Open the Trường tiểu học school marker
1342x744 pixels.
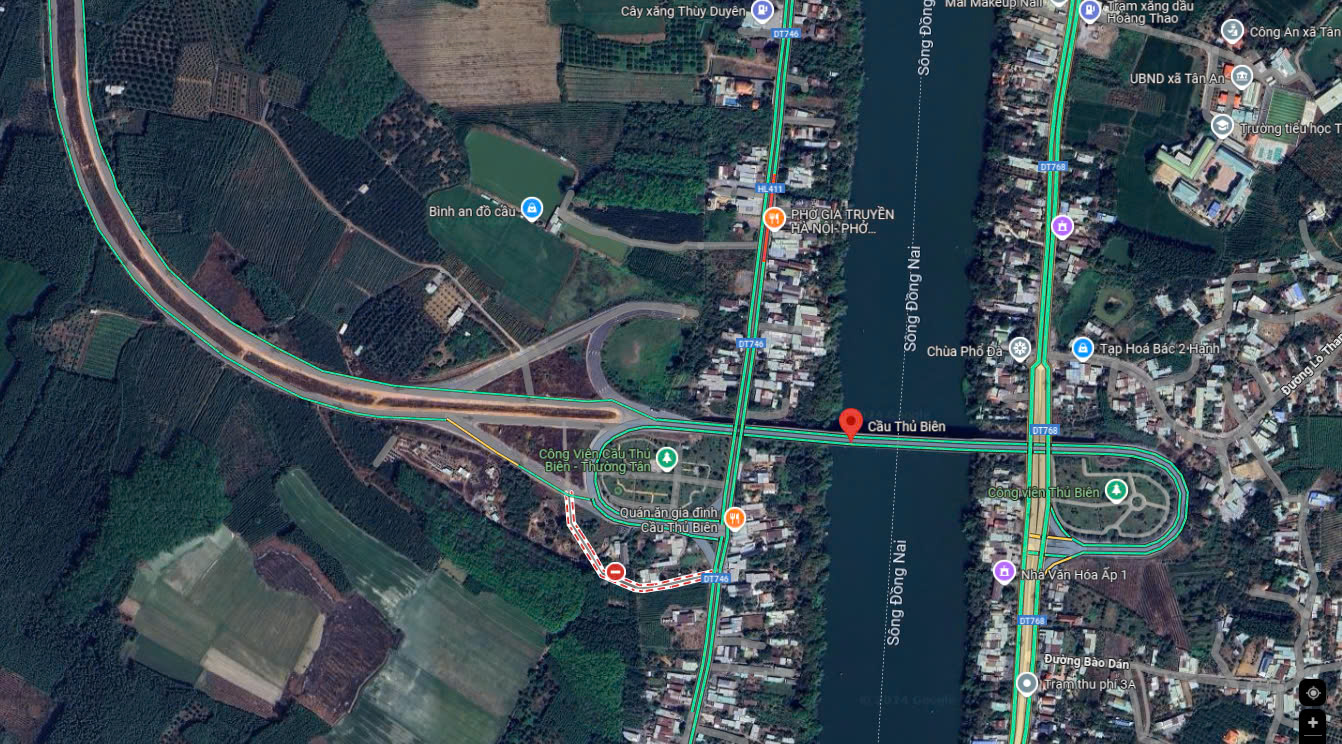click(1222, 126)
